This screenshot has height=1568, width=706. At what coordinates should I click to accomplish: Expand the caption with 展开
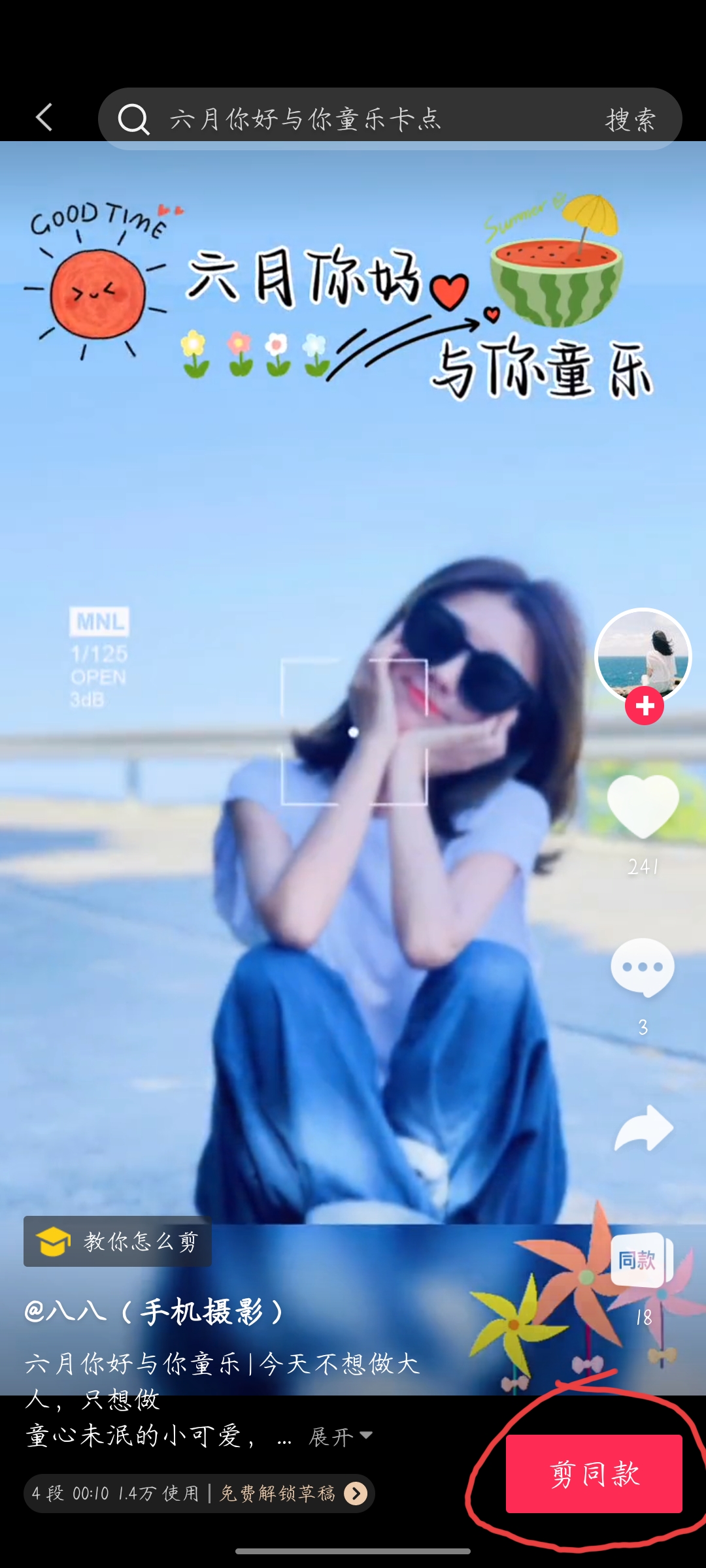(340, 1437)
